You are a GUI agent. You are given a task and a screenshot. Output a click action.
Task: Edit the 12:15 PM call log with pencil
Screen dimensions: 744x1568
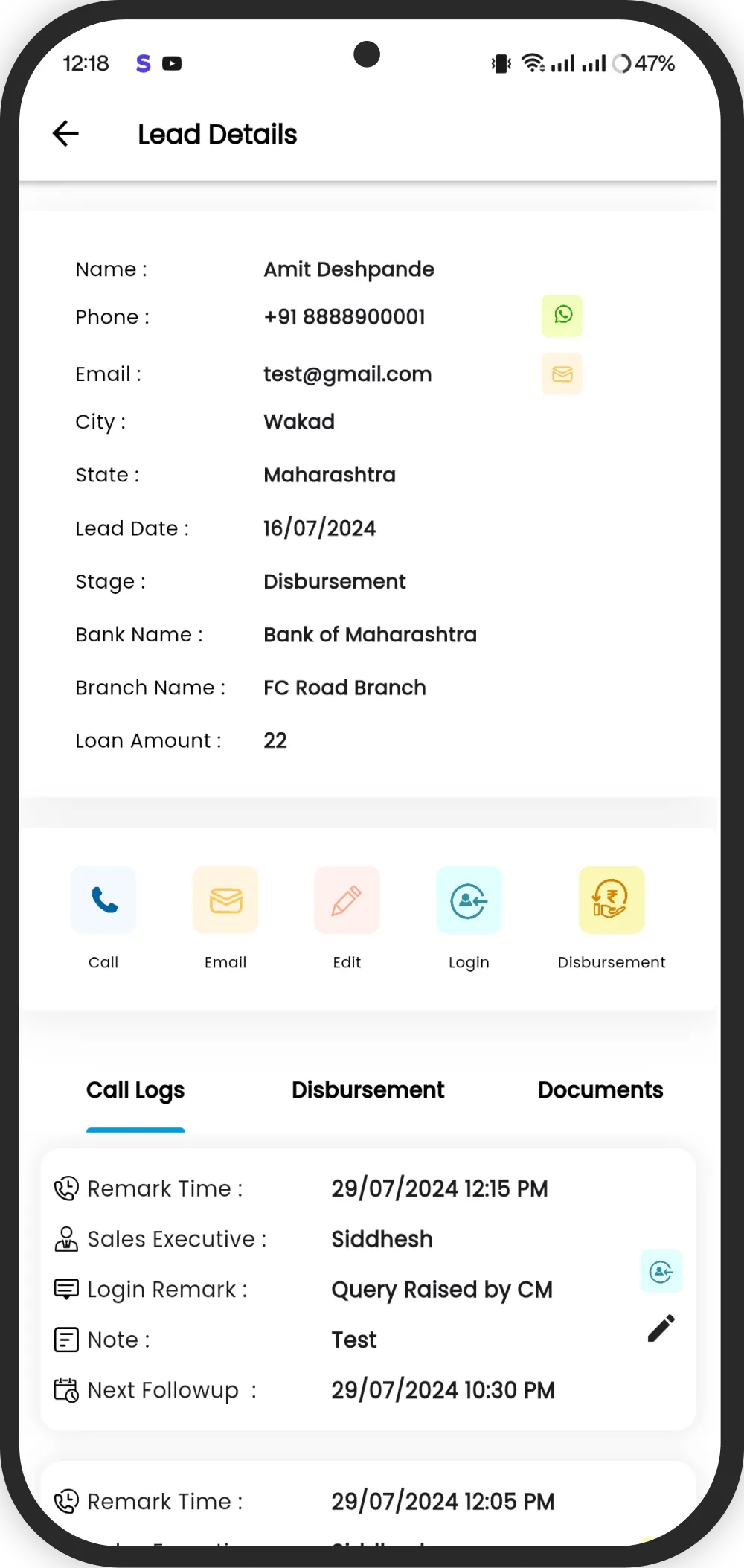[x=661, y=1328]
